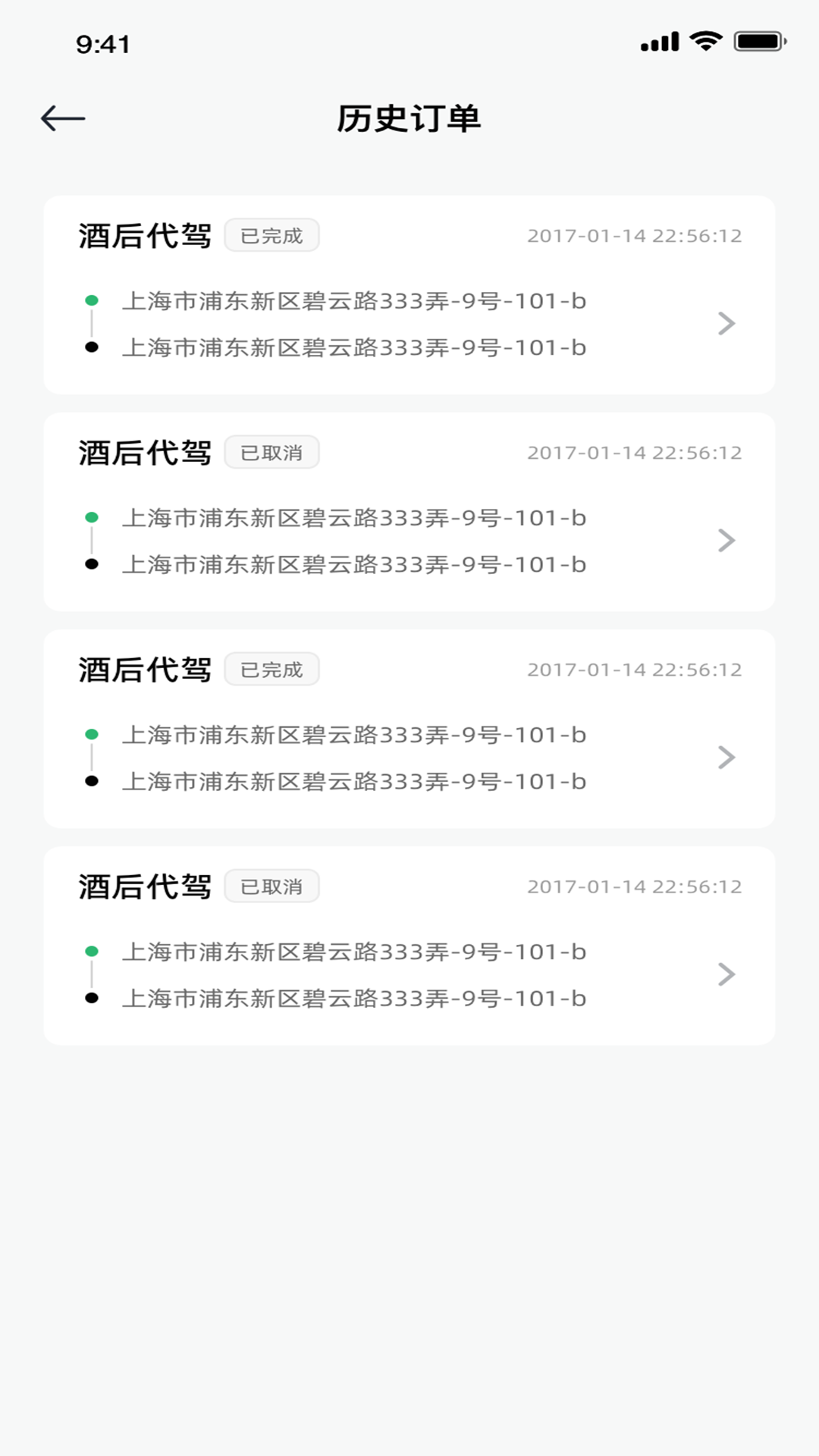Open details of the third completed order
819x1456 pixels.
(726, 758)
